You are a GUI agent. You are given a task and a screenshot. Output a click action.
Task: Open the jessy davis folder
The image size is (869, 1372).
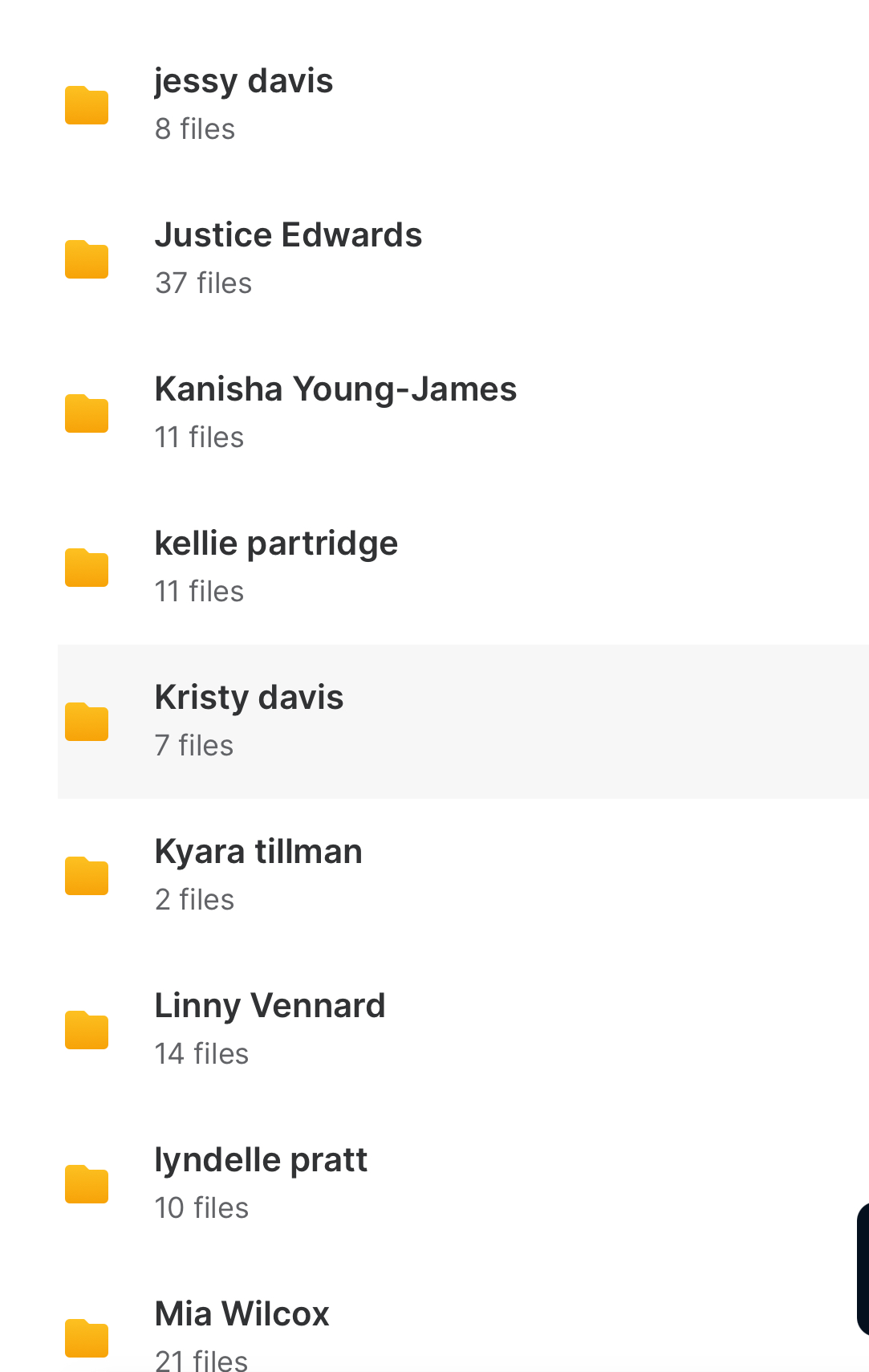pos(243,104)
